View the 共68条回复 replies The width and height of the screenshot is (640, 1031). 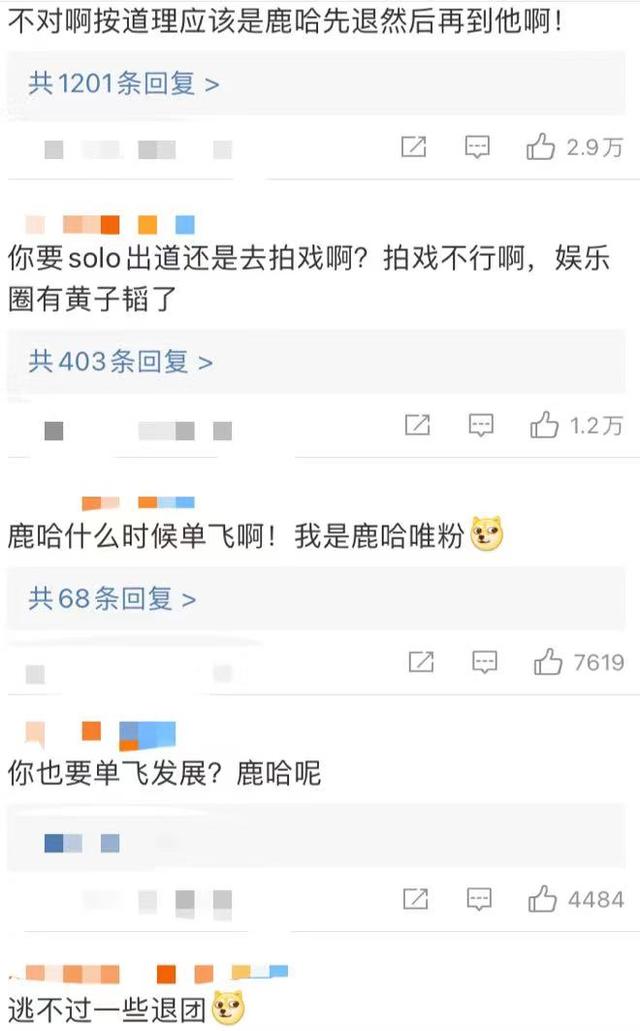pyautogui.click(x=112, y=599)
